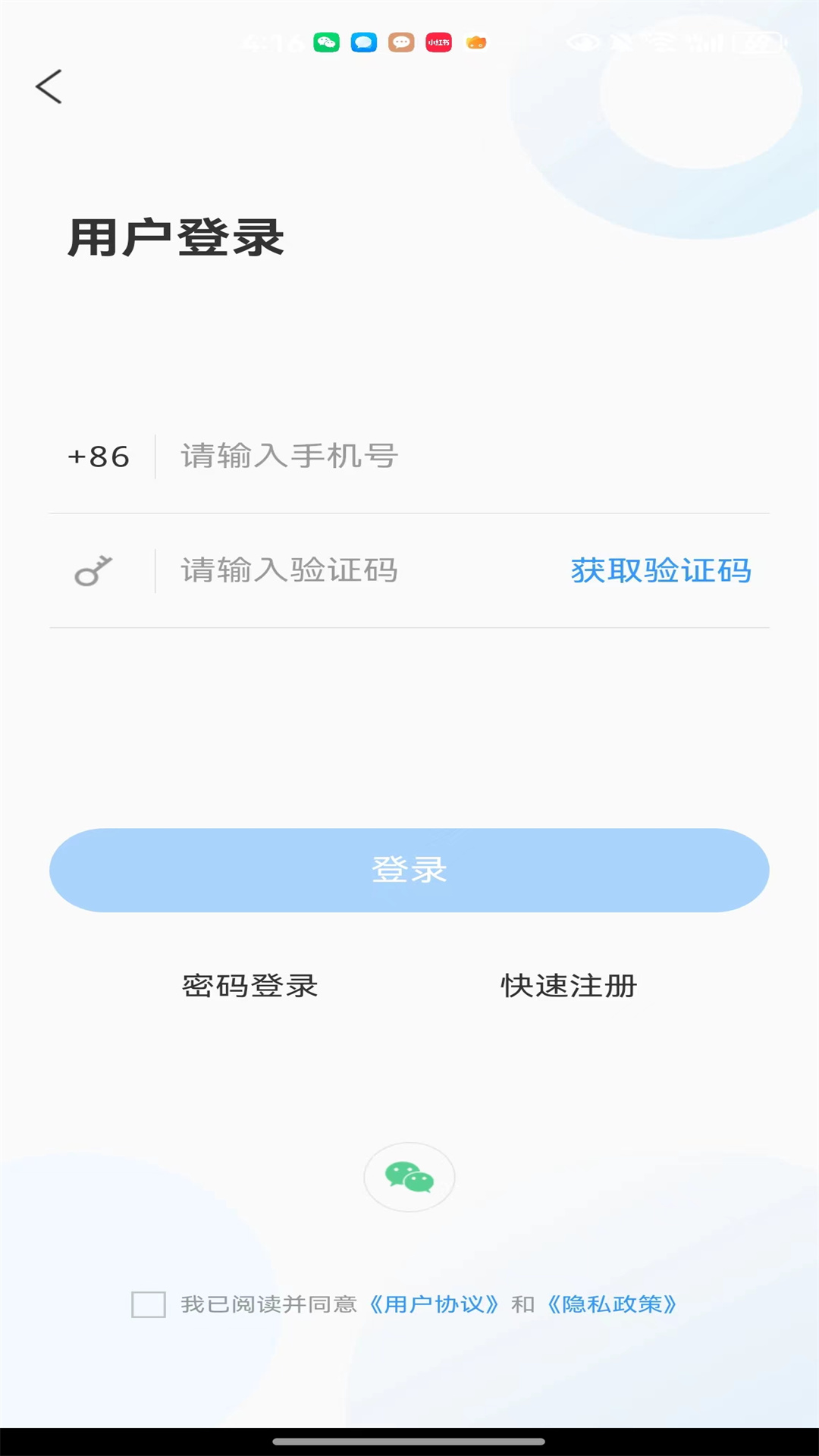Image resolution: width=819 pixels, height=1456 pixels.
Task: Open the 《用户协议》 user agreement link
Action: (434, 1304)
